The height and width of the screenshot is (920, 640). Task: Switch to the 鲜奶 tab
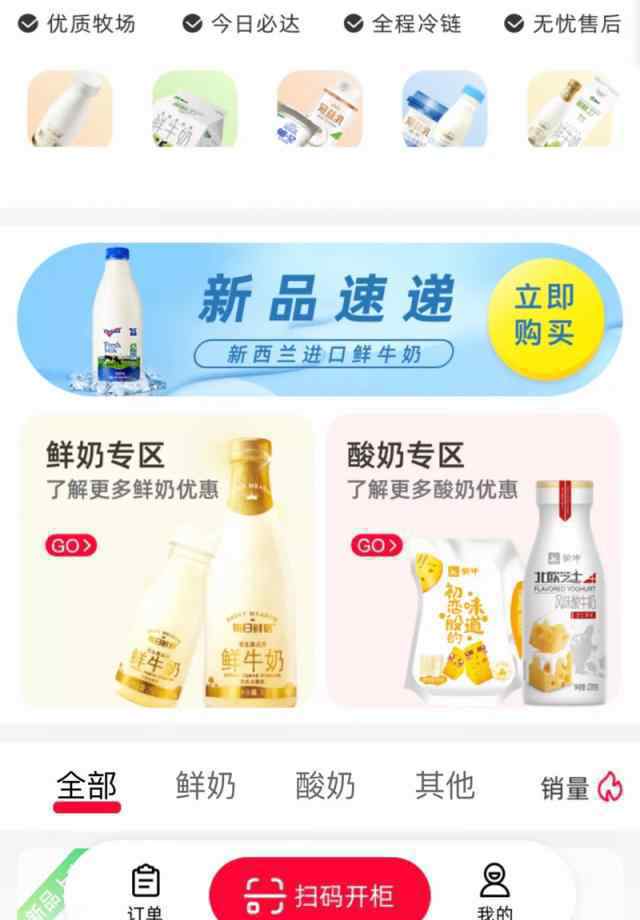click(206, 786)
